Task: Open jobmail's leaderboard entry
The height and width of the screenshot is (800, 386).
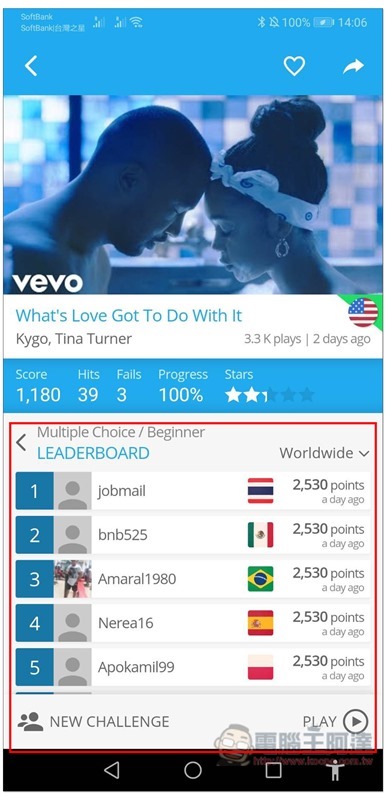Action: (193, 491)
